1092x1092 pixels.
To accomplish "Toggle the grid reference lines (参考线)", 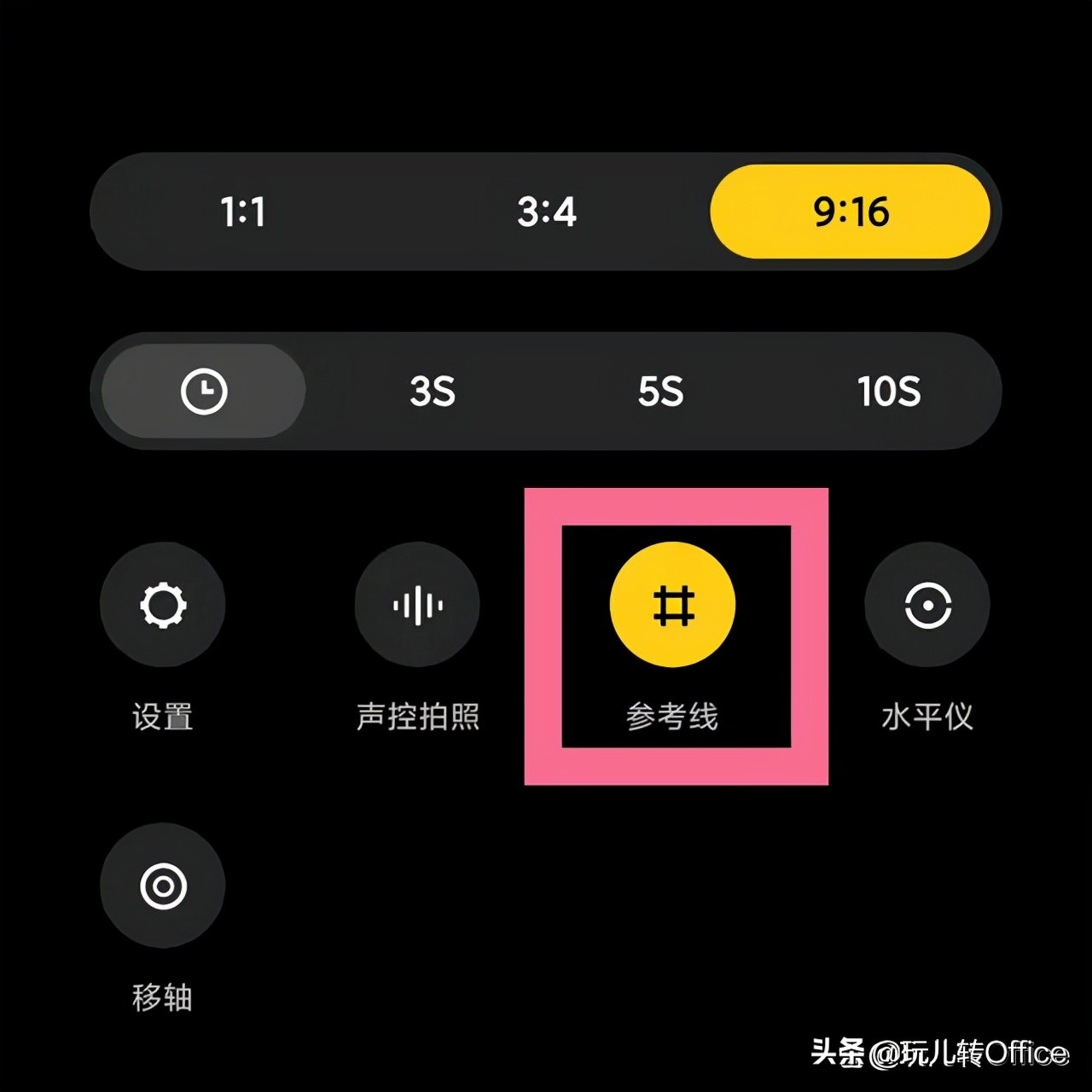I will (672, 605).
